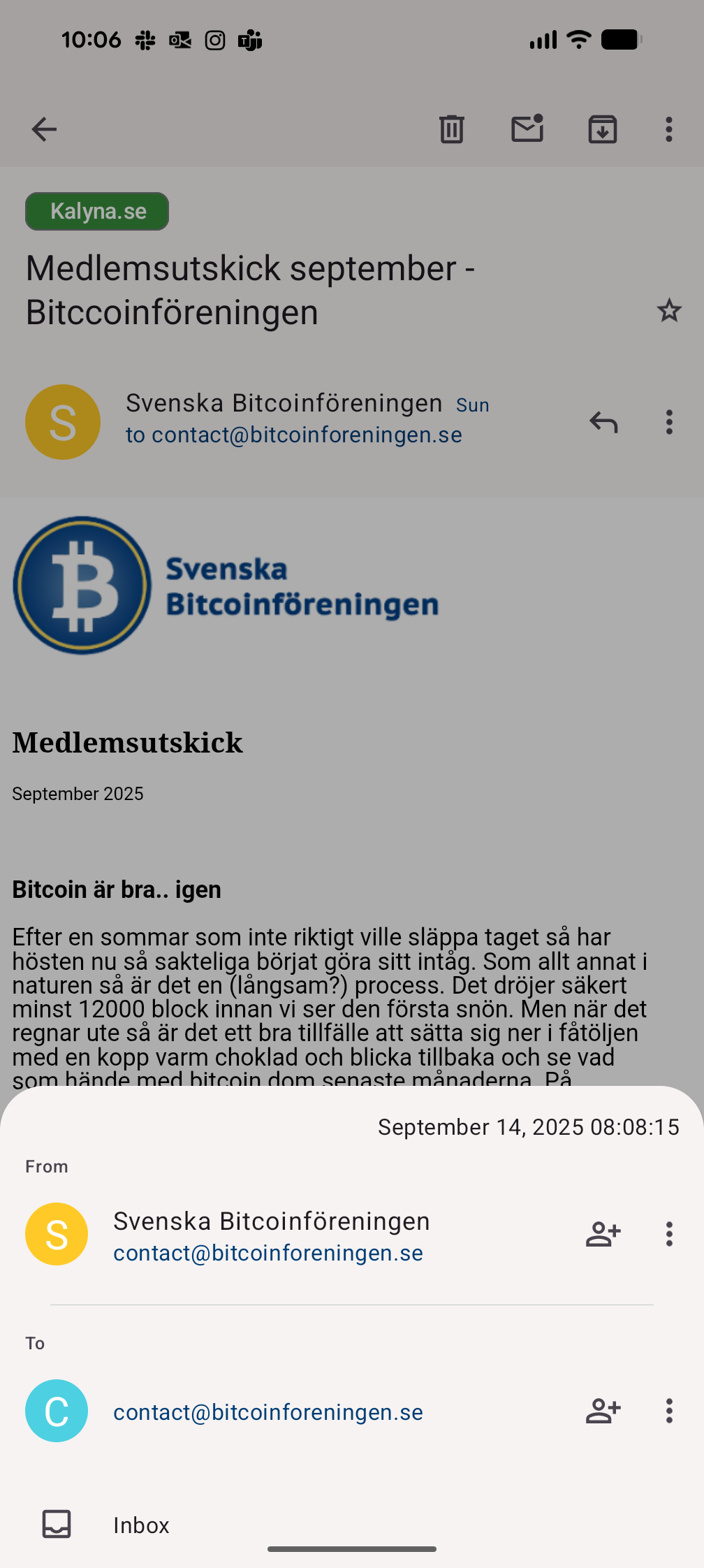Open more options for the From sender
704x1568 pixels.
[x=668, y=1234]
